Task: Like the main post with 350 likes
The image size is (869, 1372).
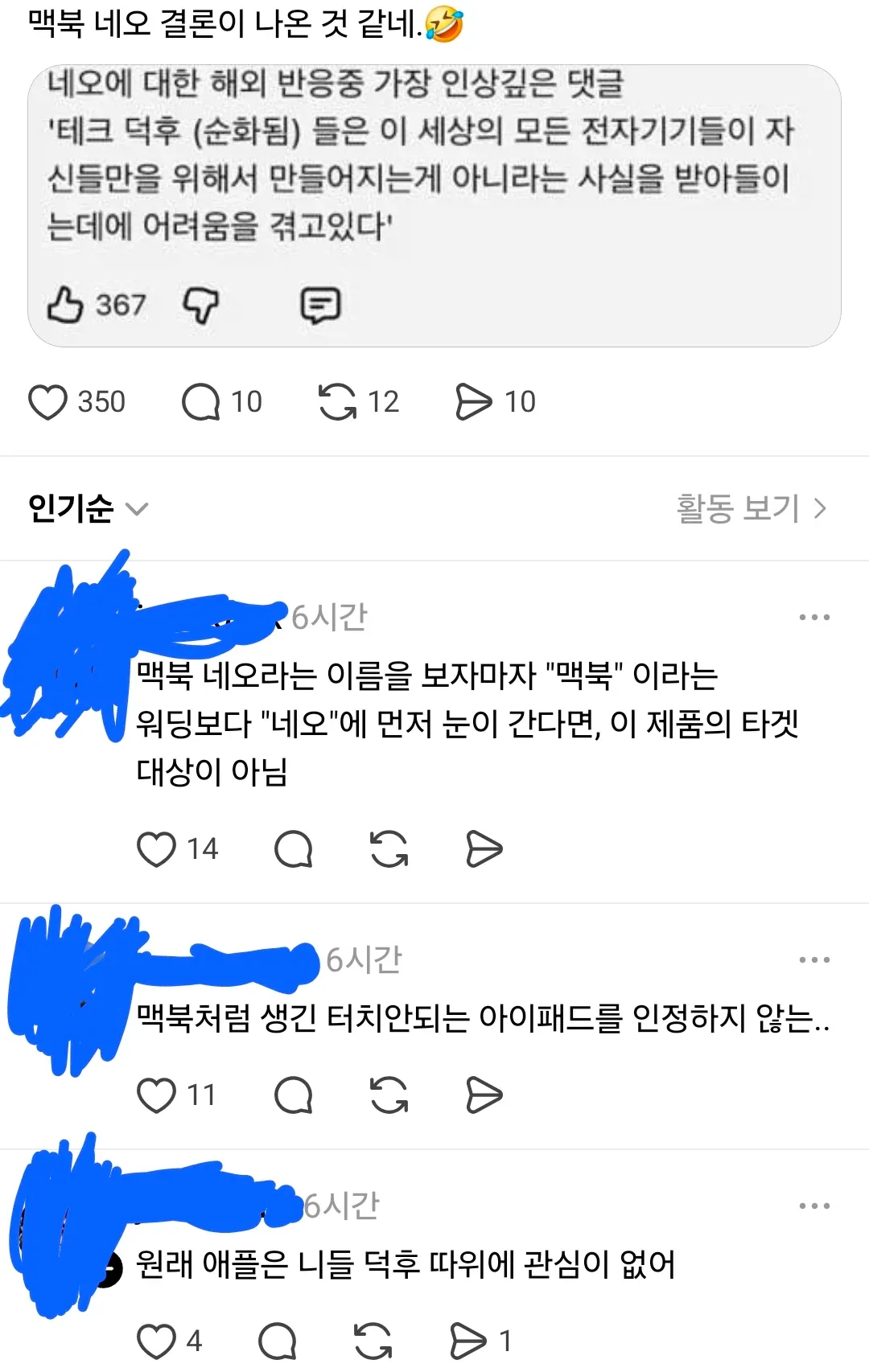Action: click(48, 402)
